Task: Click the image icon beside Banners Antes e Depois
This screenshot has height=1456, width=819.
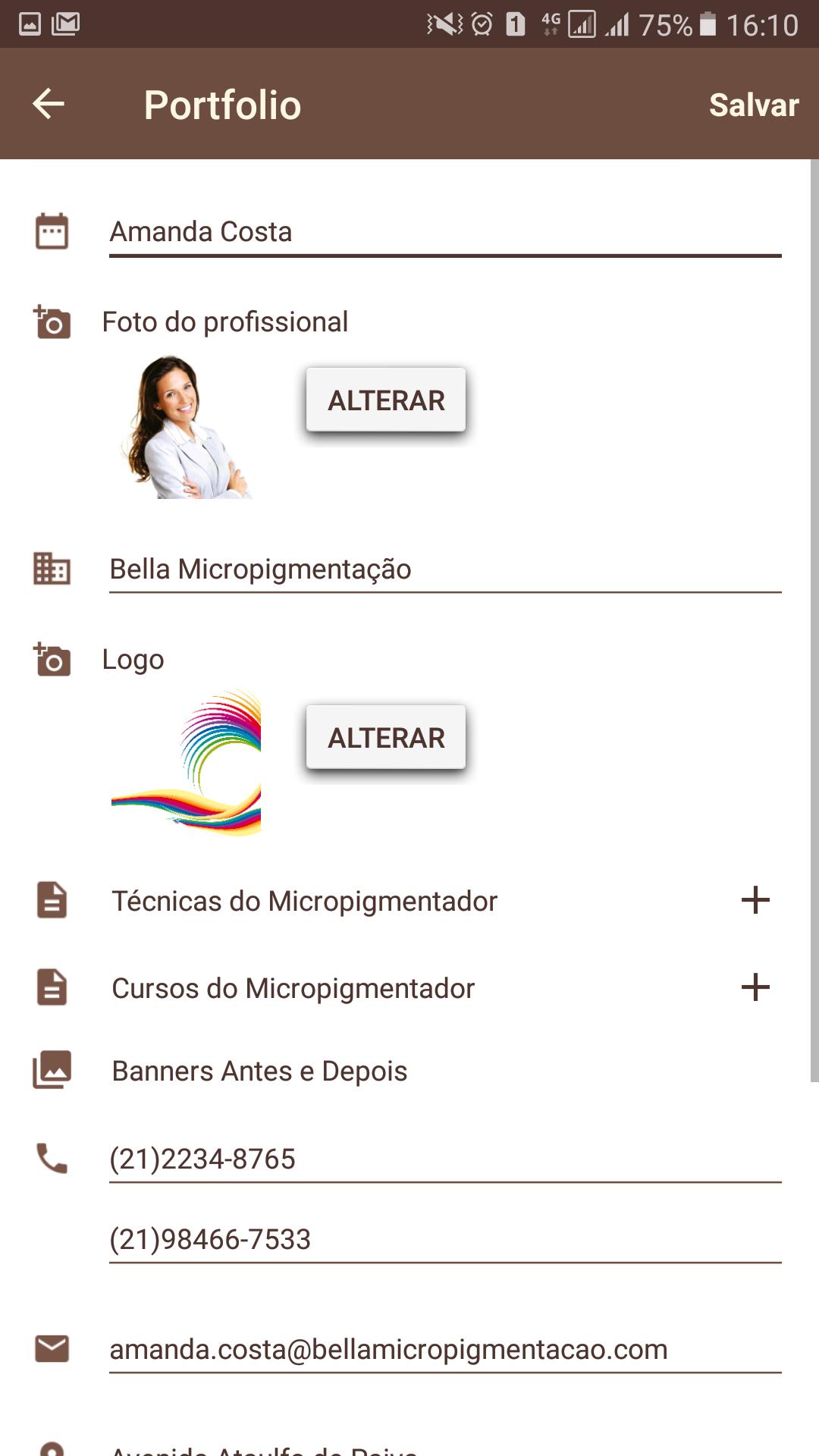Action: (52, 1069)
